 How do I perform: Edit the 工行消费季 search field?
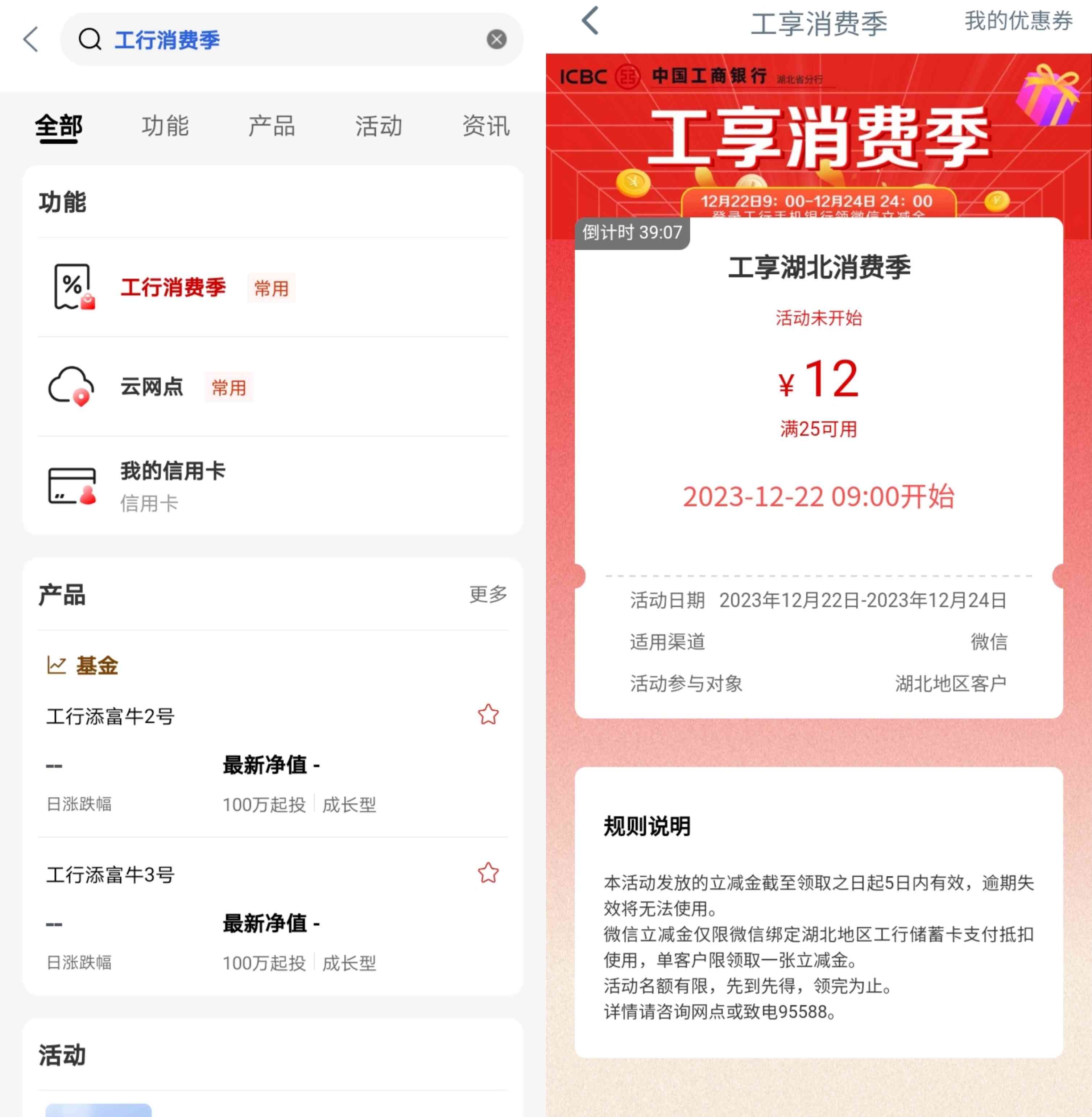pos(287,40)
